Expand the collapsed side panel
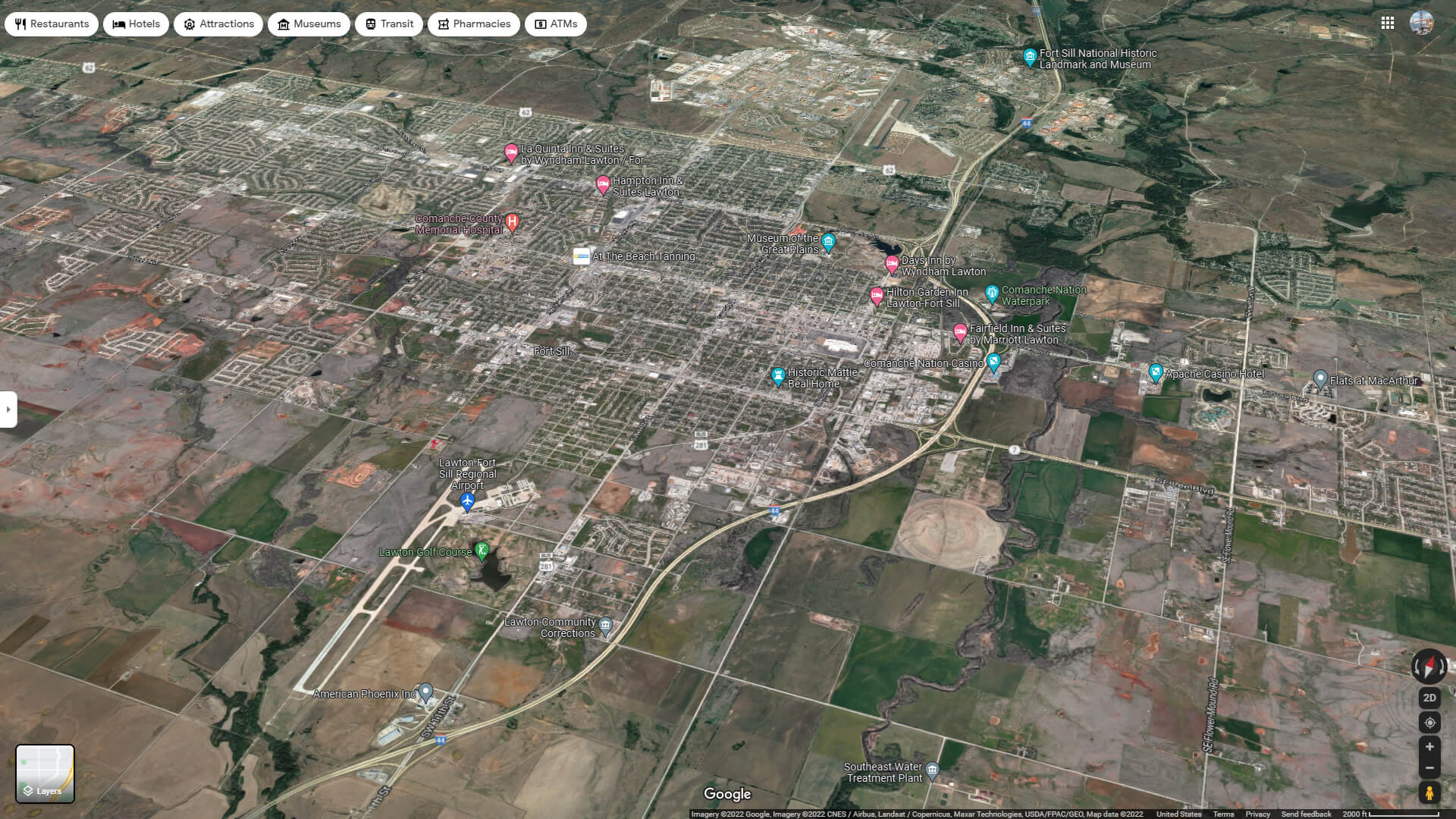This screenshot has height=819, width=1456. (8, 409)
